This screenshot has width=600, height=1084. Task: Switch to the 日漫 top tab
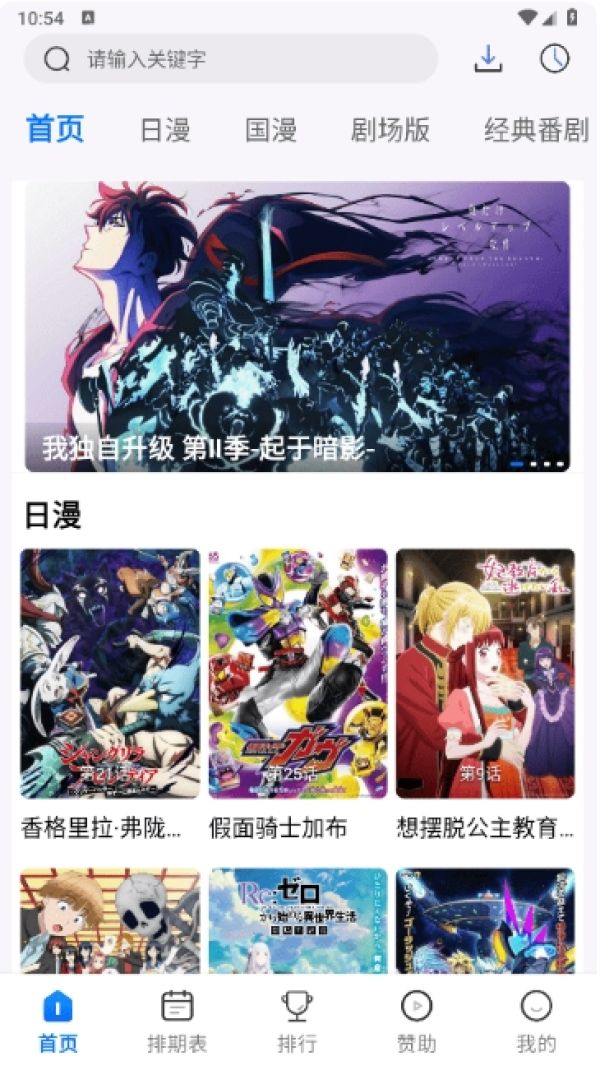(x=165, y=130)
